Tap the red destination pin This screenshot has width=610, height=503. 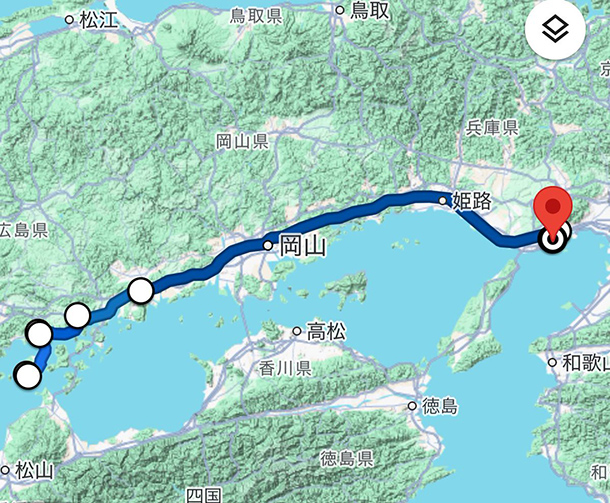[553, 207]
